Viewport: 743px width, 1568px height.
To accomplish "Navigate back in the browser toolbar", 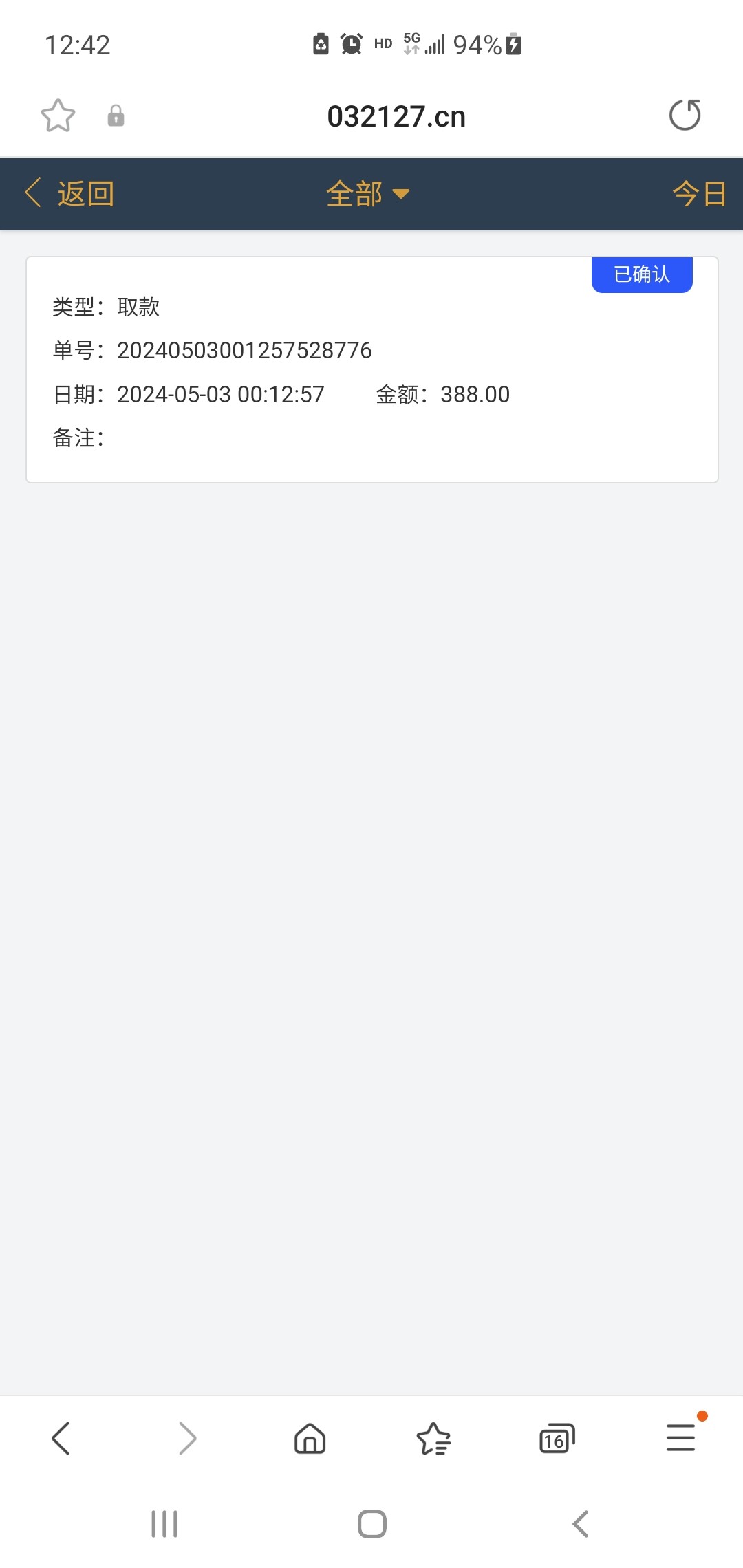I will tap(61, 1438).
